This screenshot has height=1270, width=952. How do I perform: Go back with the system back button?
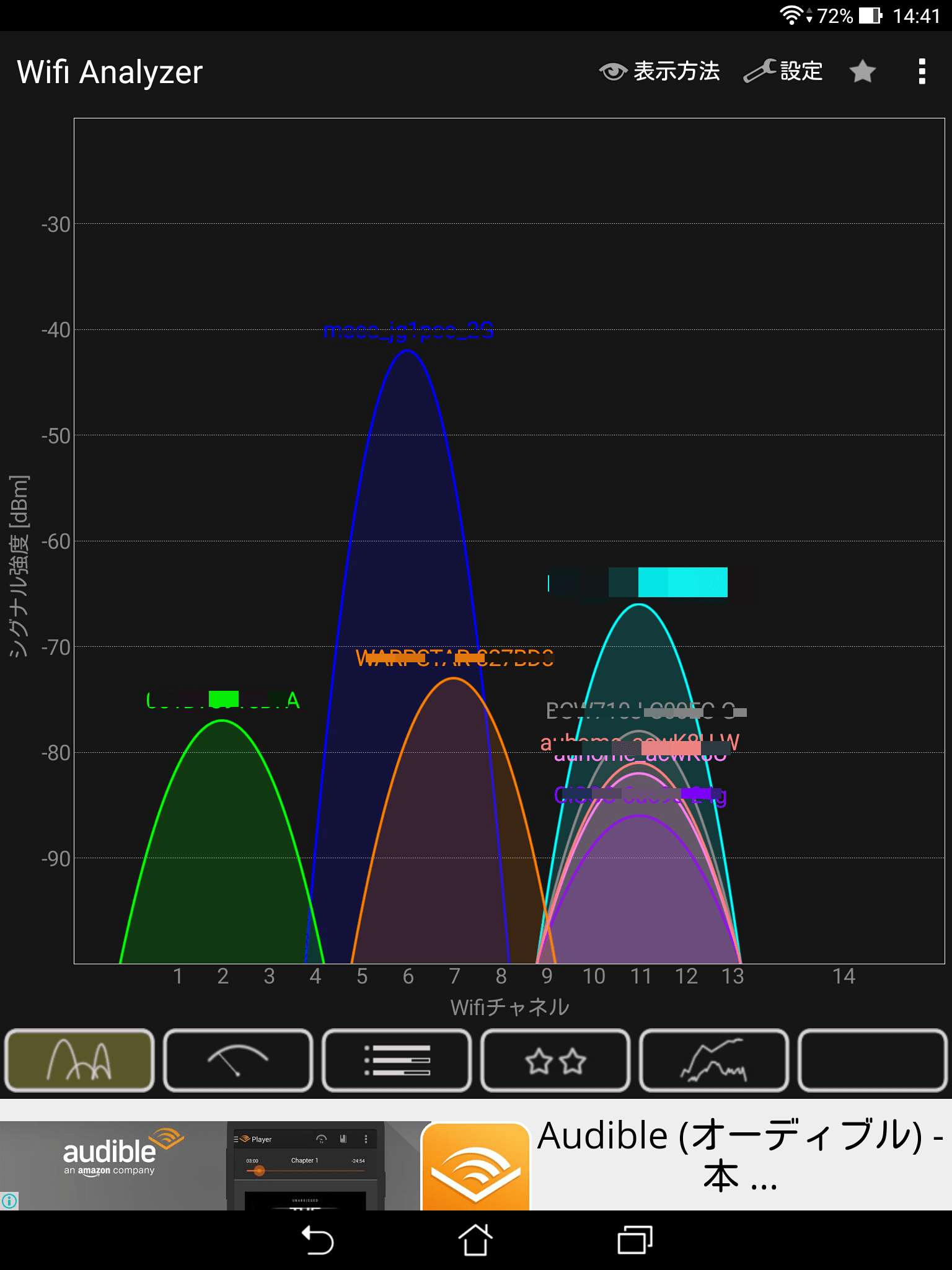click(317, 1241)
